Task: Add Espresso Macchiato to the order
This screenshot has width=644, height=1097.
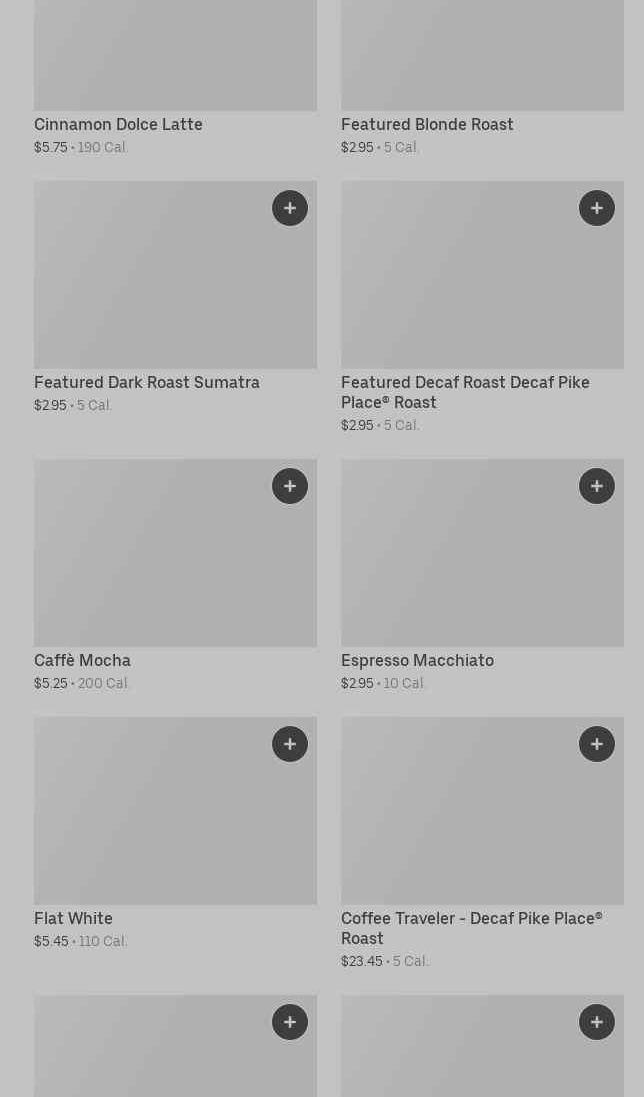Action: tap(597, 486)
